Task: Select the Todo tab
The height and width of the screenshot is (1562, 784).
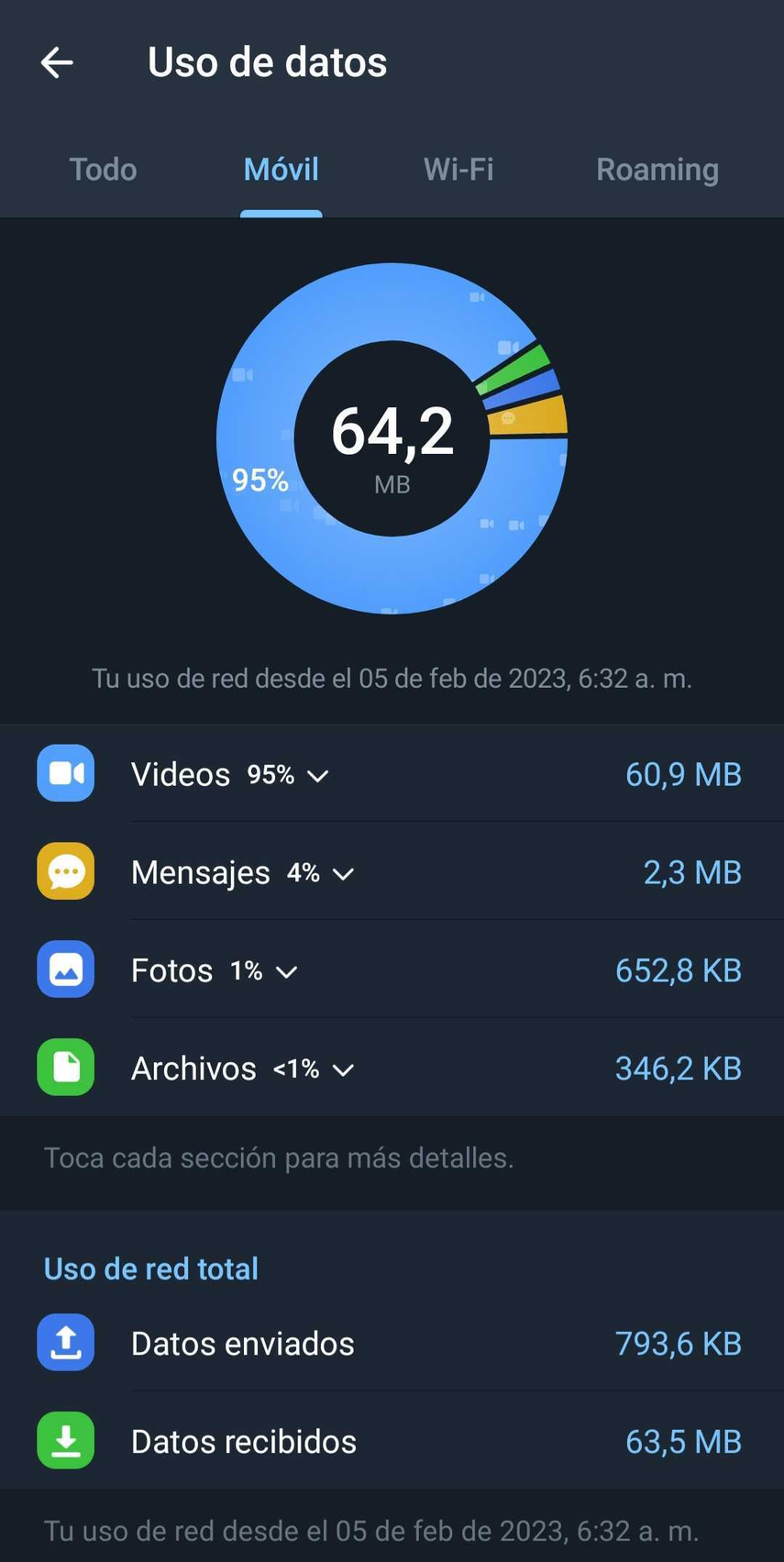Action: click(x=103, y=169)
